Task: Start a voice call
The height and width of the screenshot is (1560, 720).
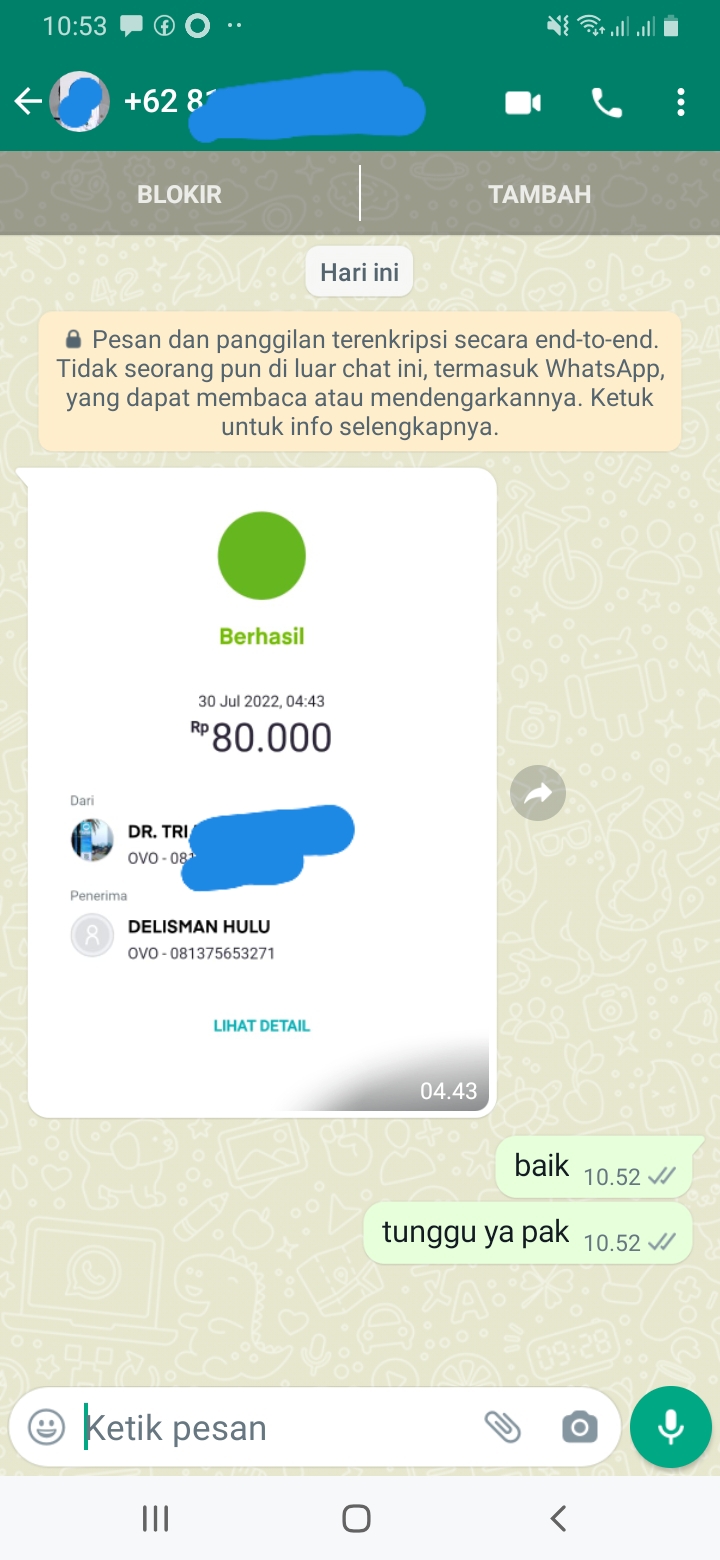Action: coord(607,102)
